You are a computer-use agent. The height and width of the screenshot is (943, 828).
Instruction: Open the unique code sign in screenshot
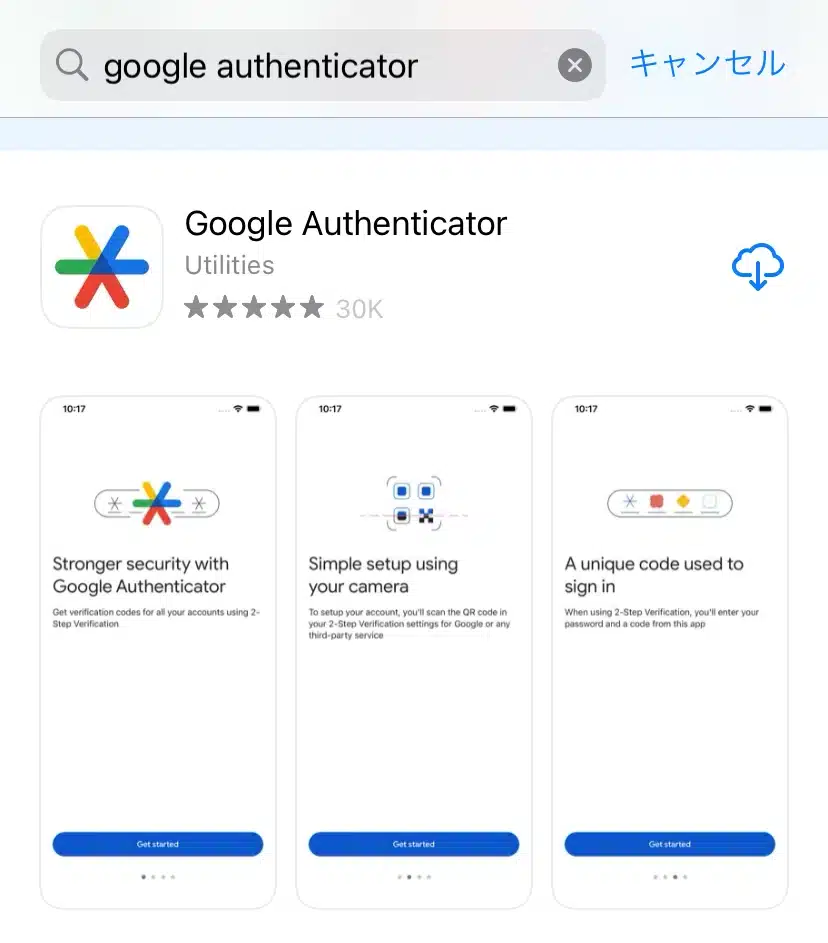click(x=669, y=652)
